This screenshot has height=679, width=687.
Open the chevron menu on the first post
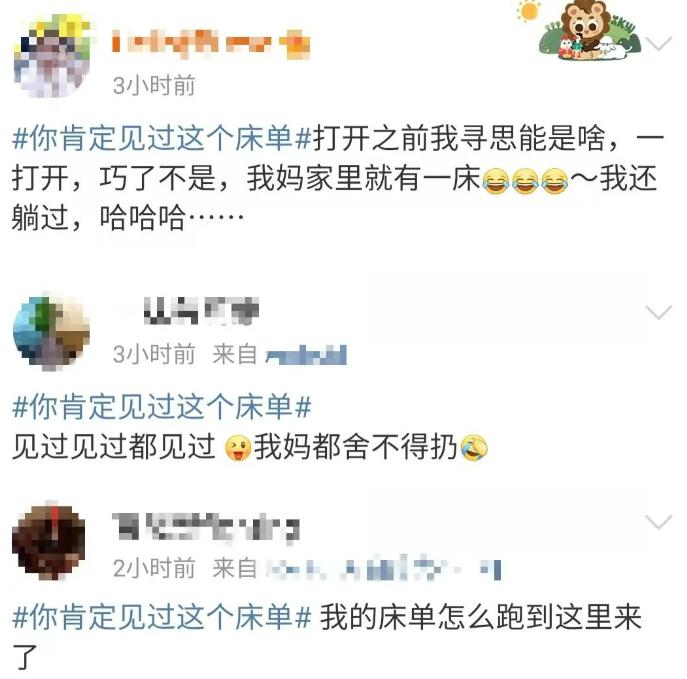coord(659,44)
